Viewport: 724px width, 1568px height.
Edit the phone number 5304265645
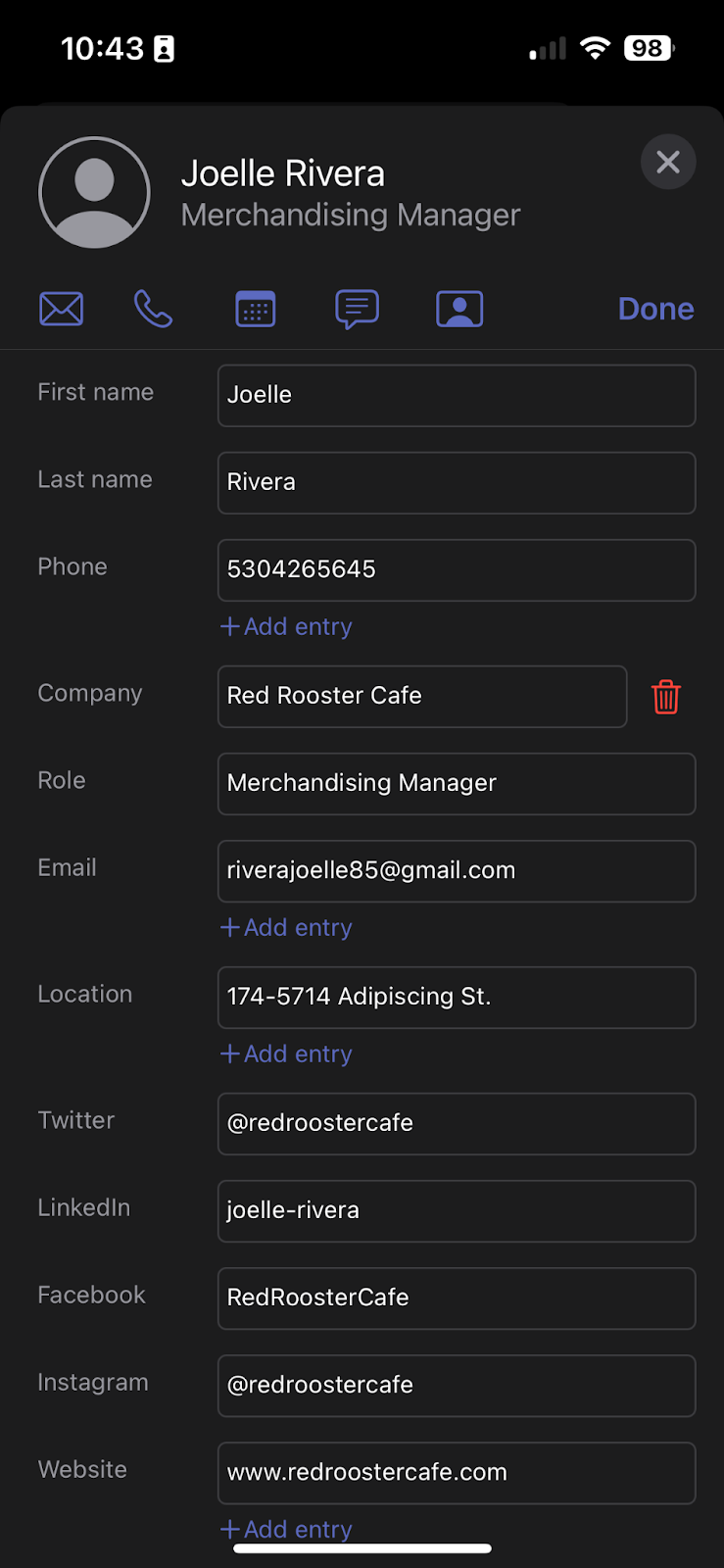(457, 570)
